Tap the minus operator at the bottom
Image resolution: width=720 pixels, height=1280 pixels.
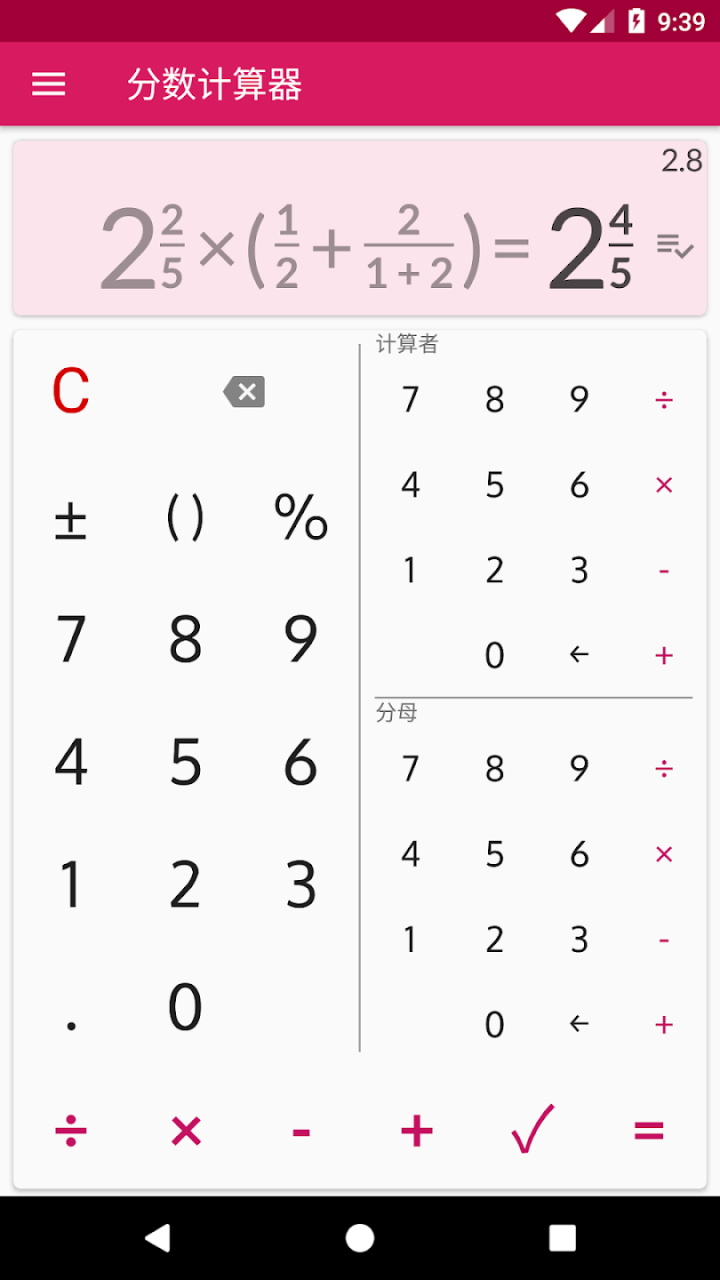click(x=301, y=1129)
